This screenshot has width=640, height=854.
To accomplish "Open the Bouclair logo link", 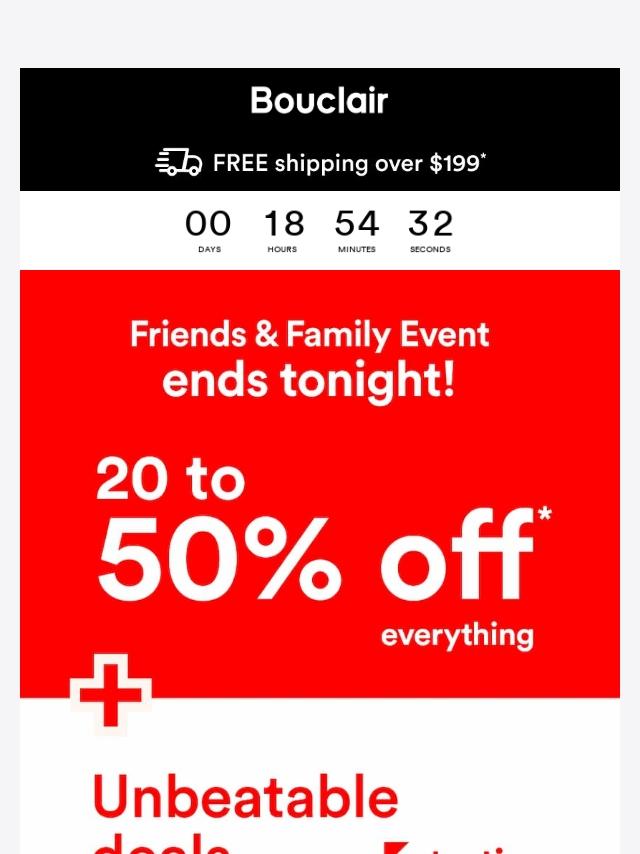I will [x=319, y=101].
